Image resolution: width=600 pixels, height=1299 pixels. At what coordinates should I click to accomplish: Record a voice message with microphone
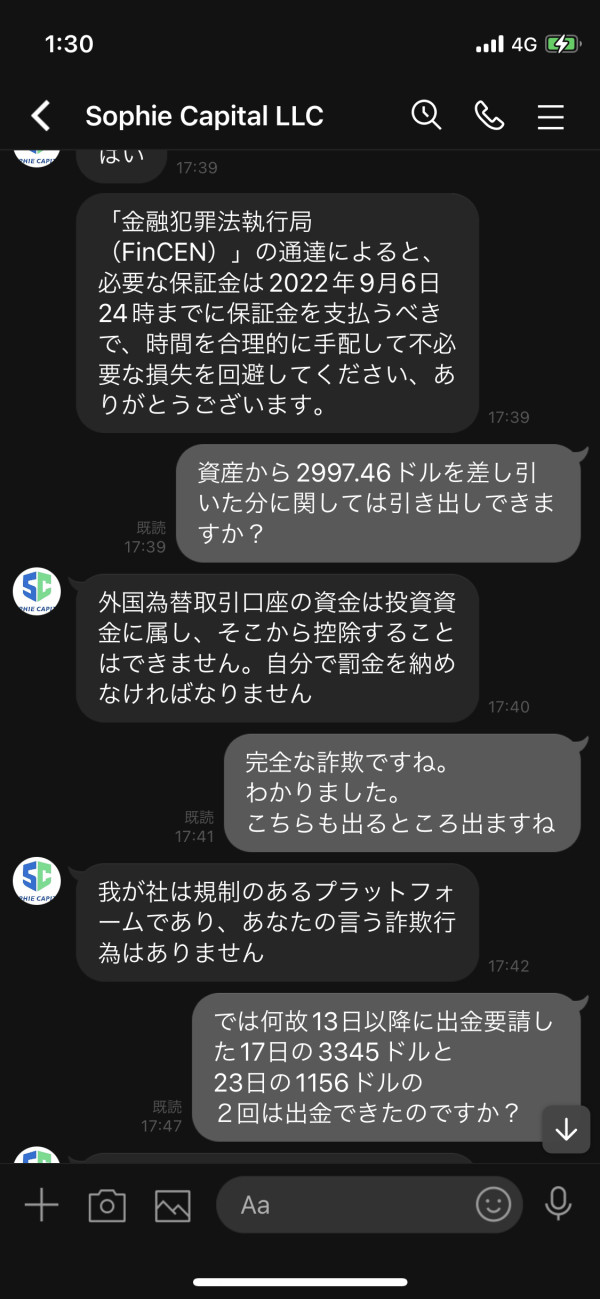pyautogui.click(x=558, y=1205)
